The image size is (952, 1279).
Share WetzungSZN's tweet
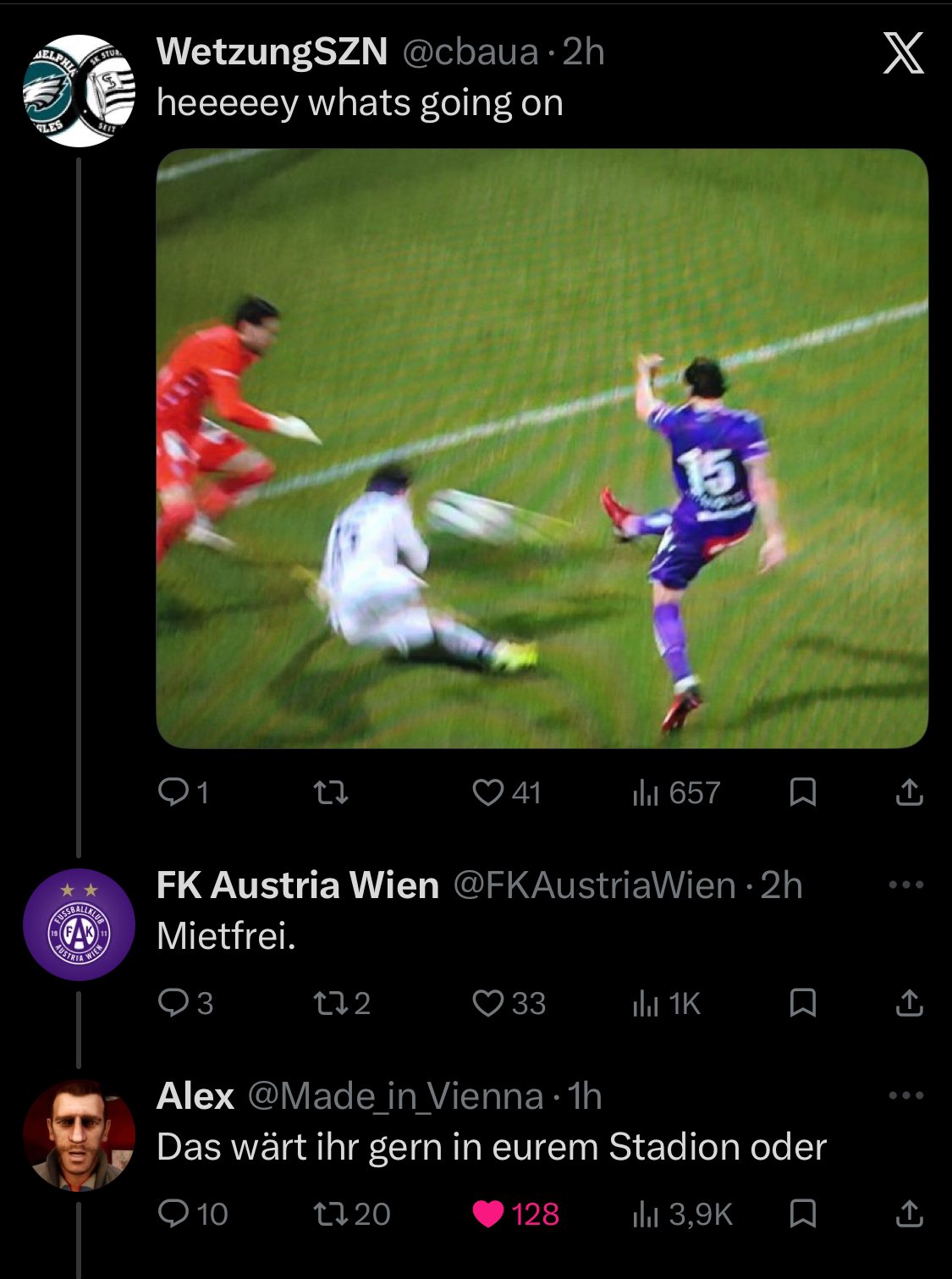[x=909, y=793]
